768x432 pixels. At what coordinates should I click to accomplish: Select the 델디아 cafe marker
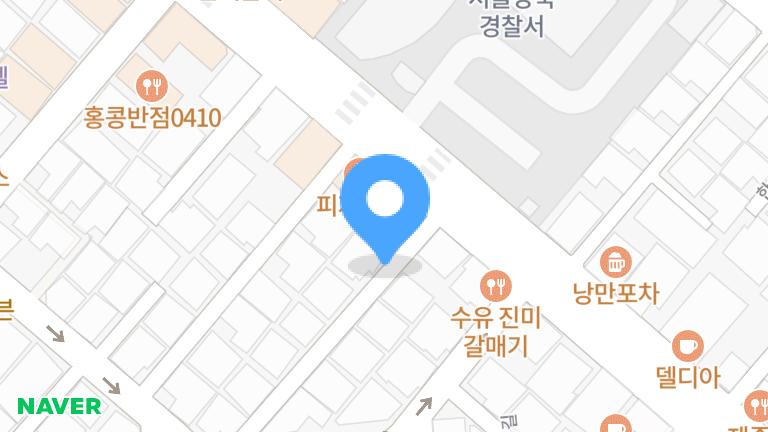point(687,346)
